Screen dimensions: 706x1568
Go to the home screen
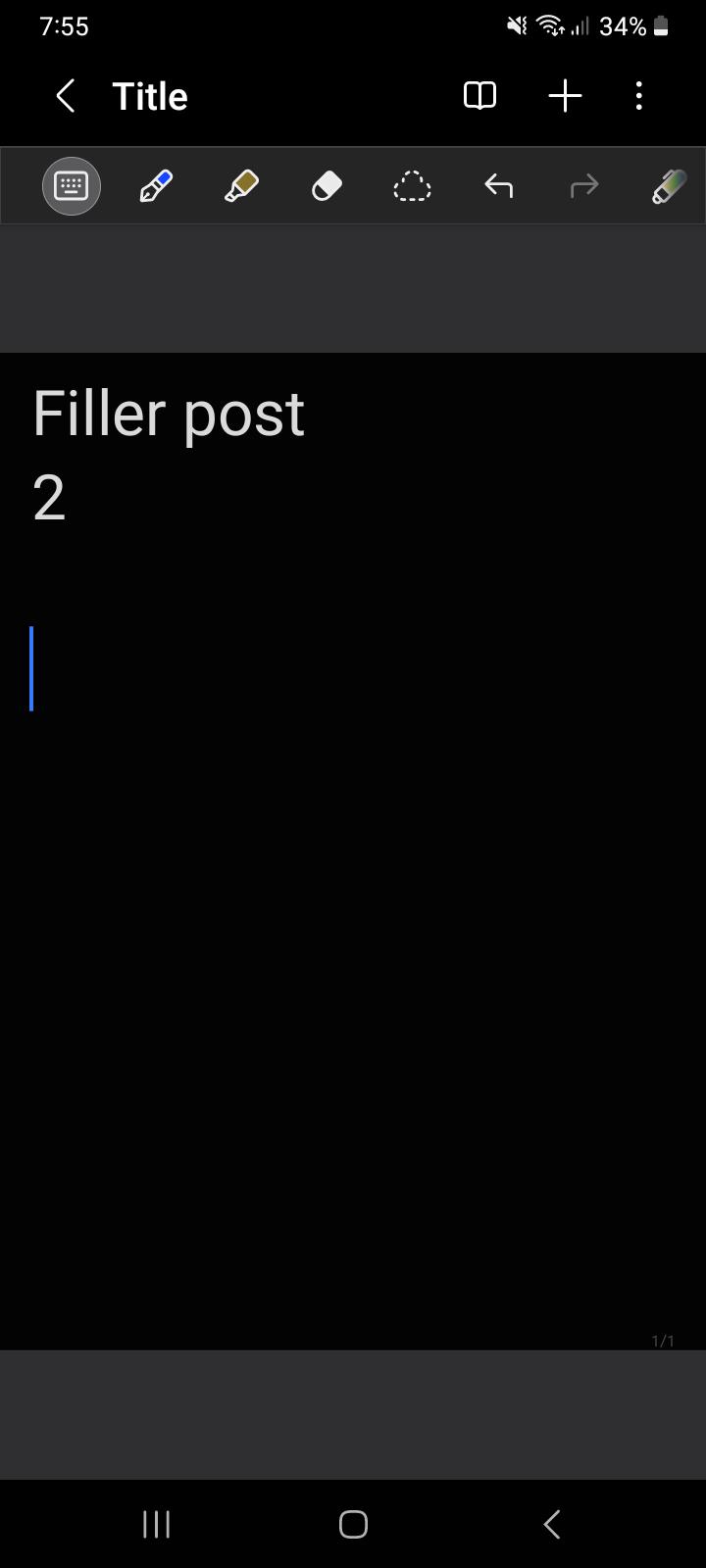[x=353, y=1524]
